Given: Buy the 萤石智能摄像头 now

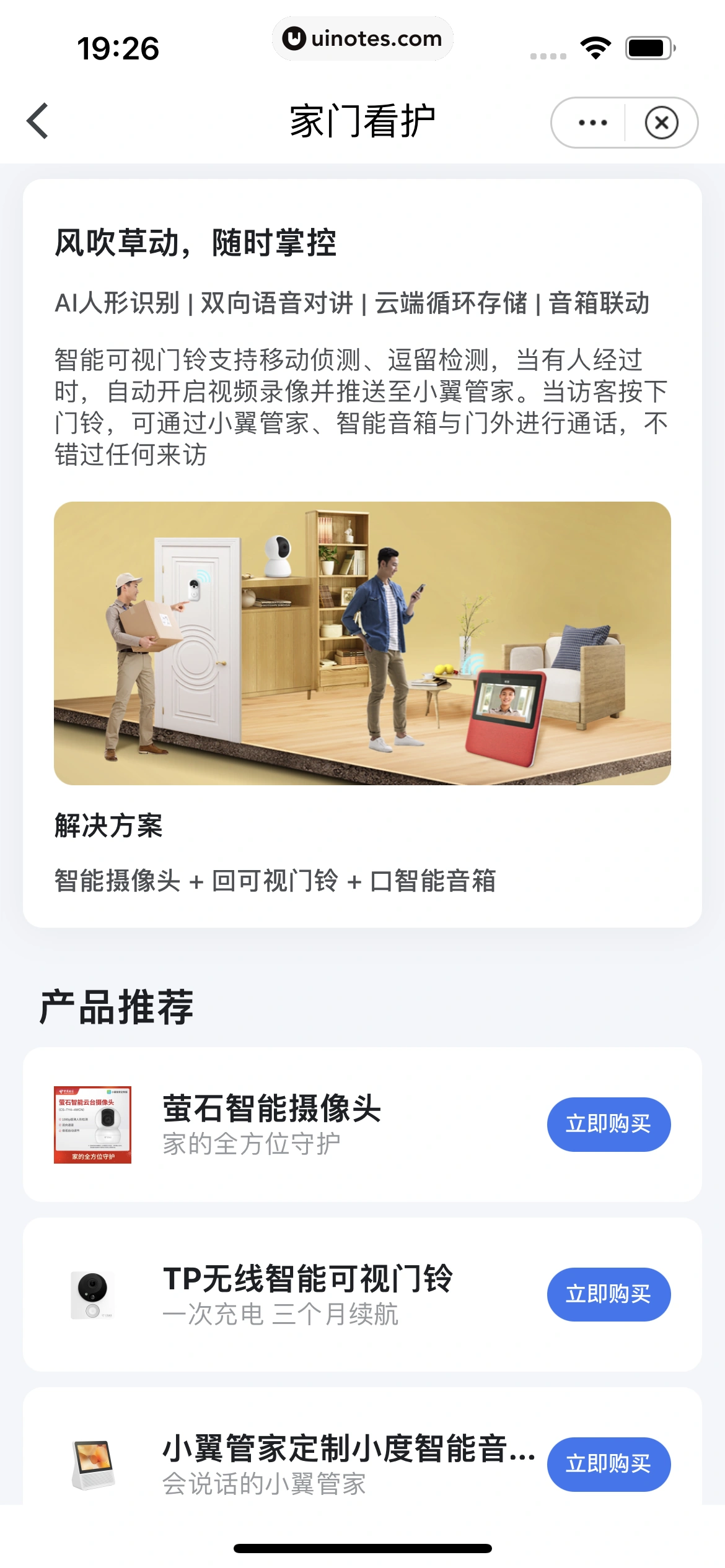Looking at the screenshot, I should pos(608,1124).
